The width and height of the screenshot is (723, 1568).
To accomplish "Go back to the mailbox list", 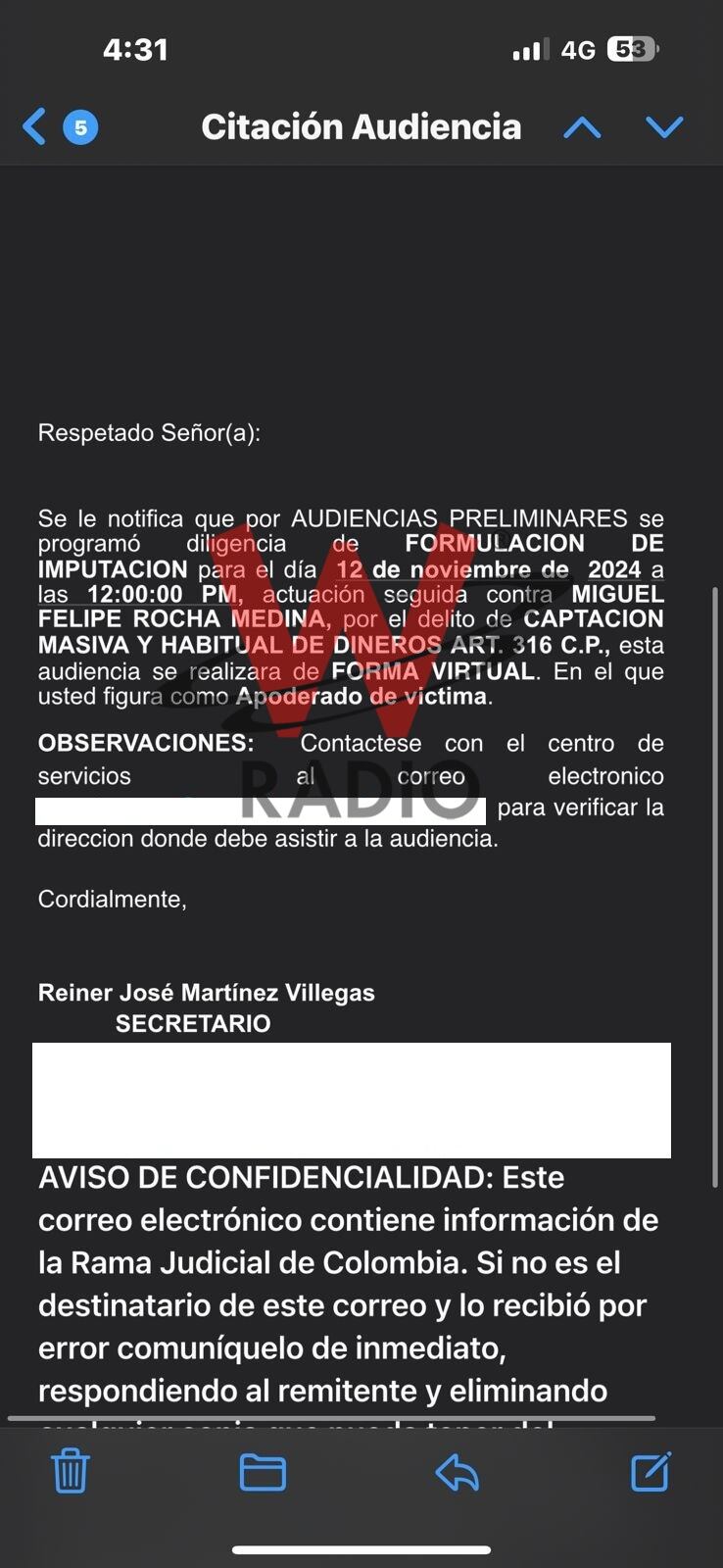I will click(35, 127).
